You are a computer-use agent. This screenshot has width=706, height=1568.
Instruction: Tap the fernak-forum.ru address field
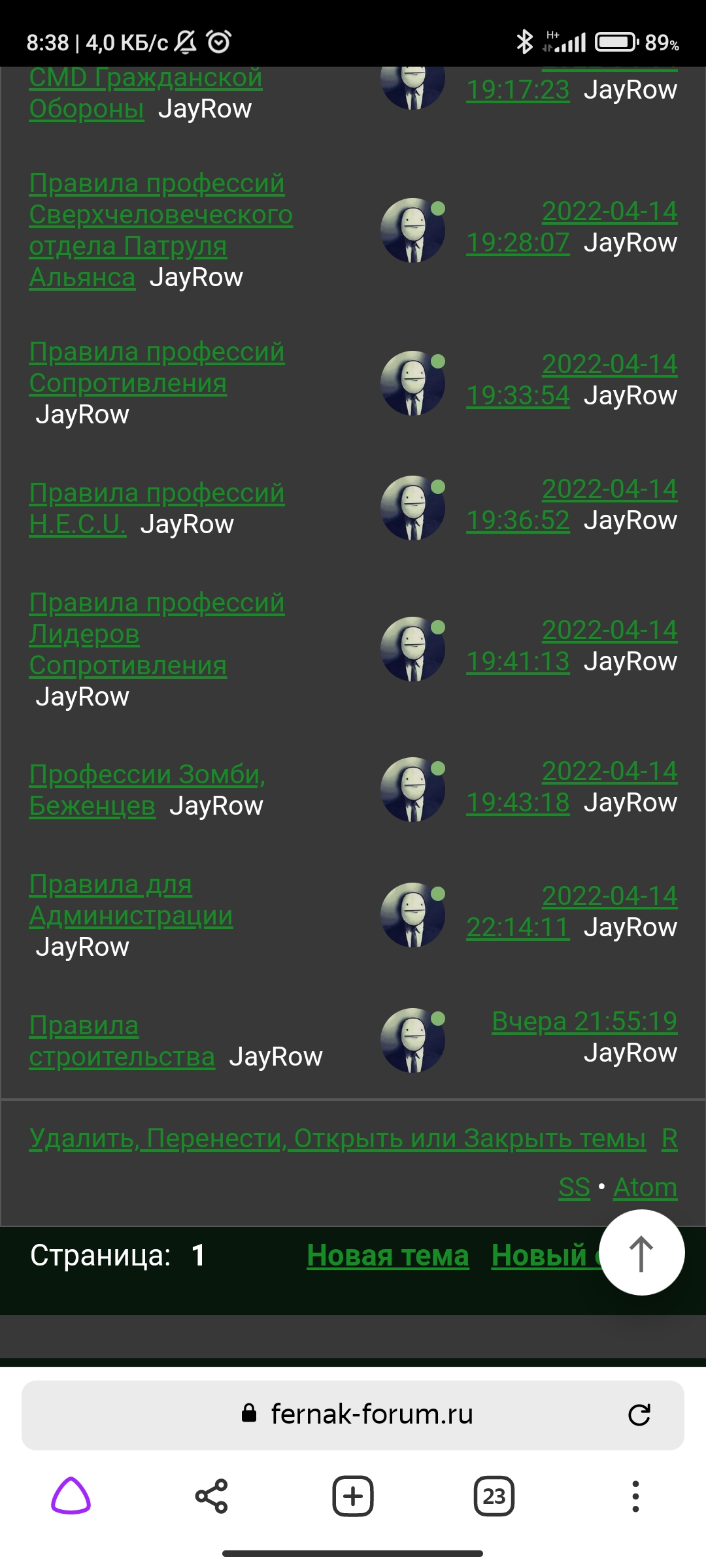[x=353, y=1415]
